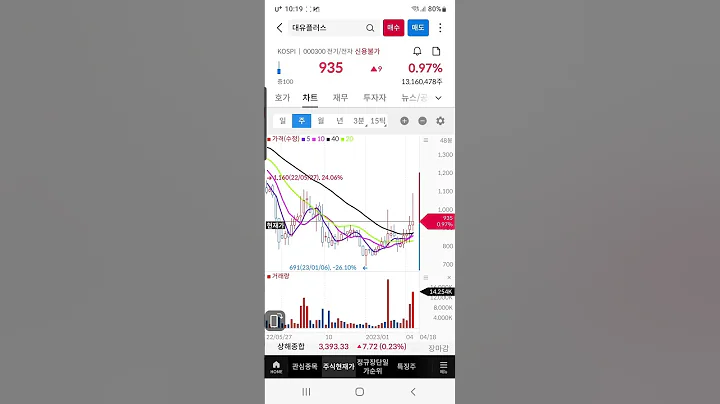This screenshot has height=404, width=720.
Task: Open the top-right overflow menu
Action: 440,28
